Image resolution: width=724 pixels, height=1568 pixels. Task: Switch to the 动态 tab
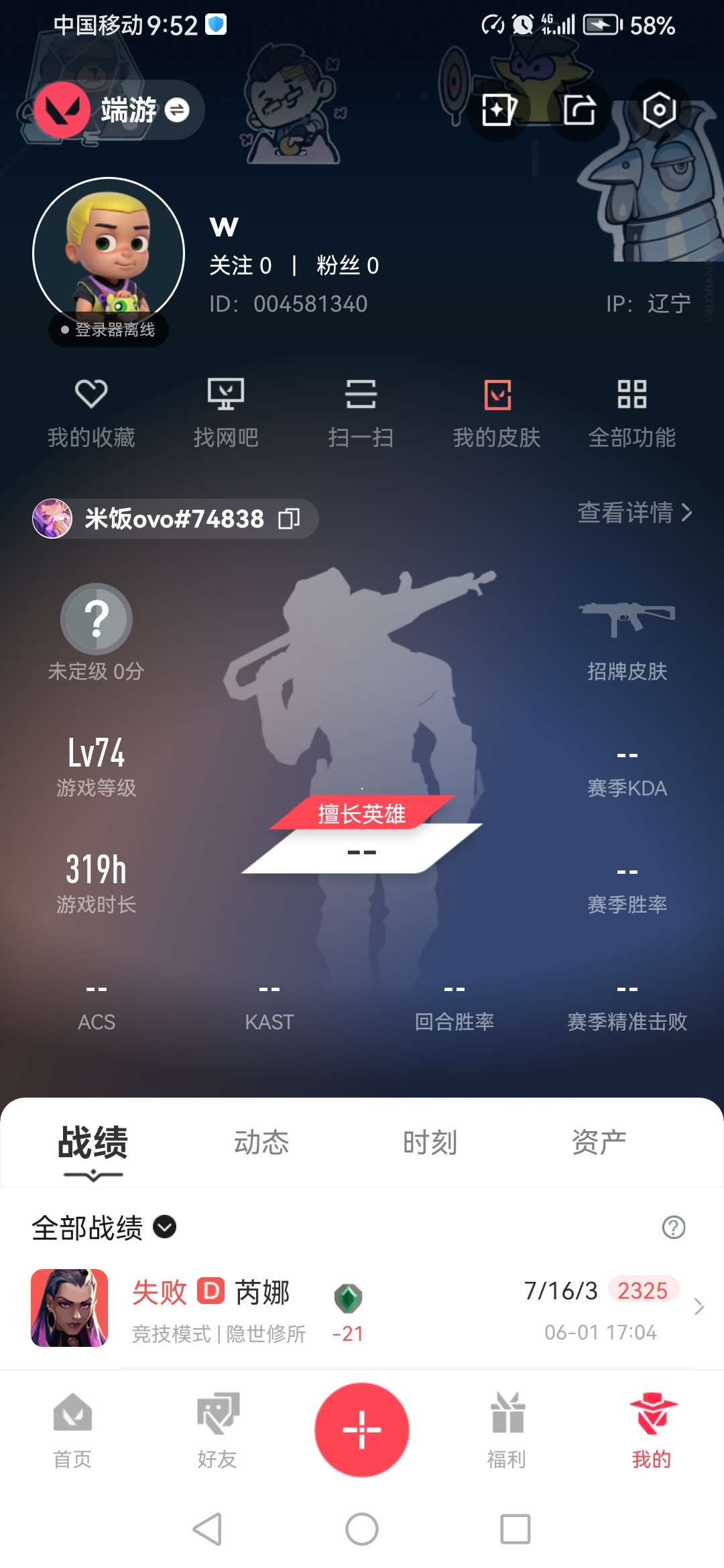(261, 1142)
